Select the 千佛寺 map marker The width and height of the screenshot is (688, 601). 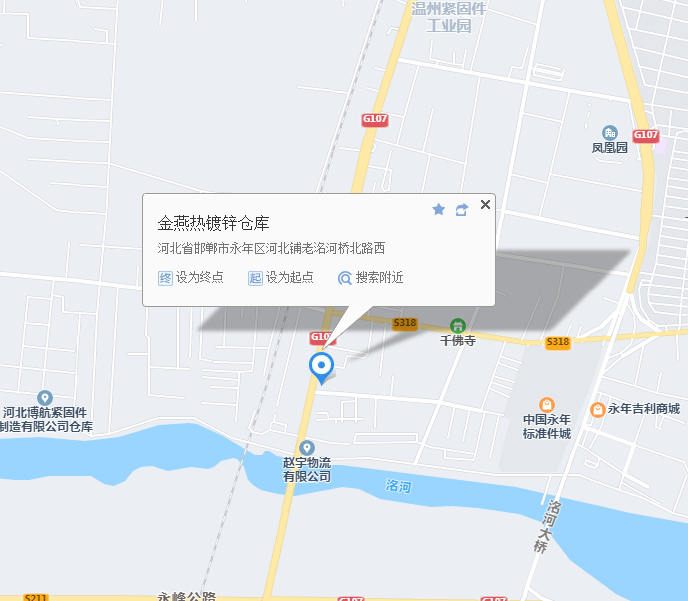(x=458, y=325)
